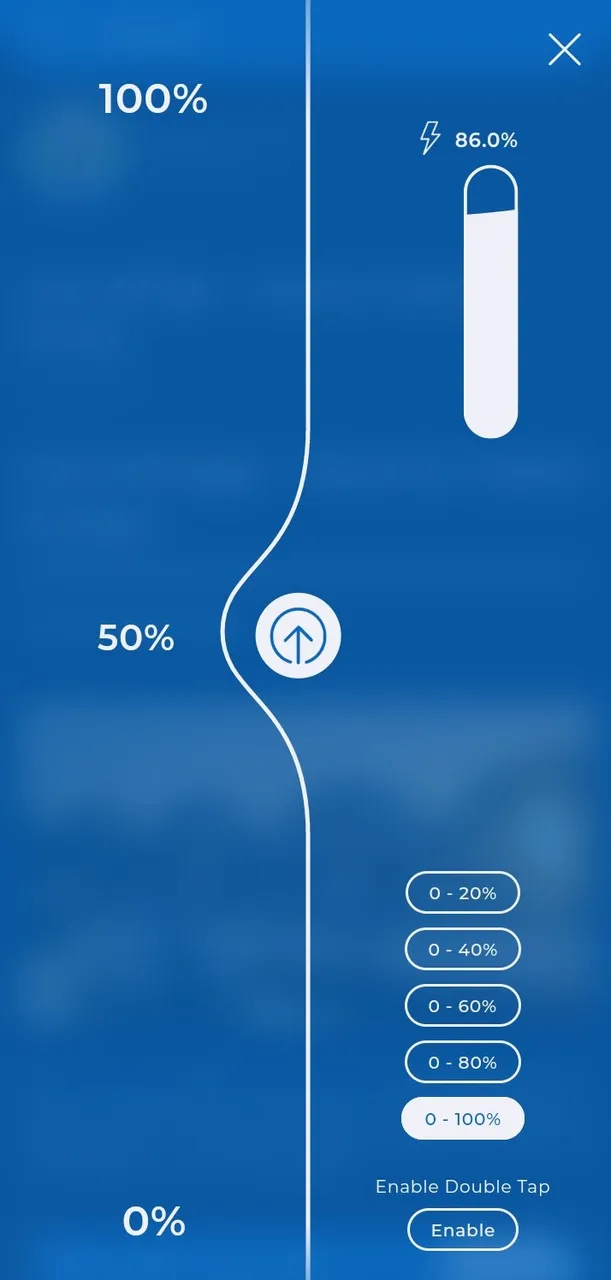The width and height of the screenshot is (611, 1280).
Task: Set range to 0 - 60%
Action: click(463, 1006)
